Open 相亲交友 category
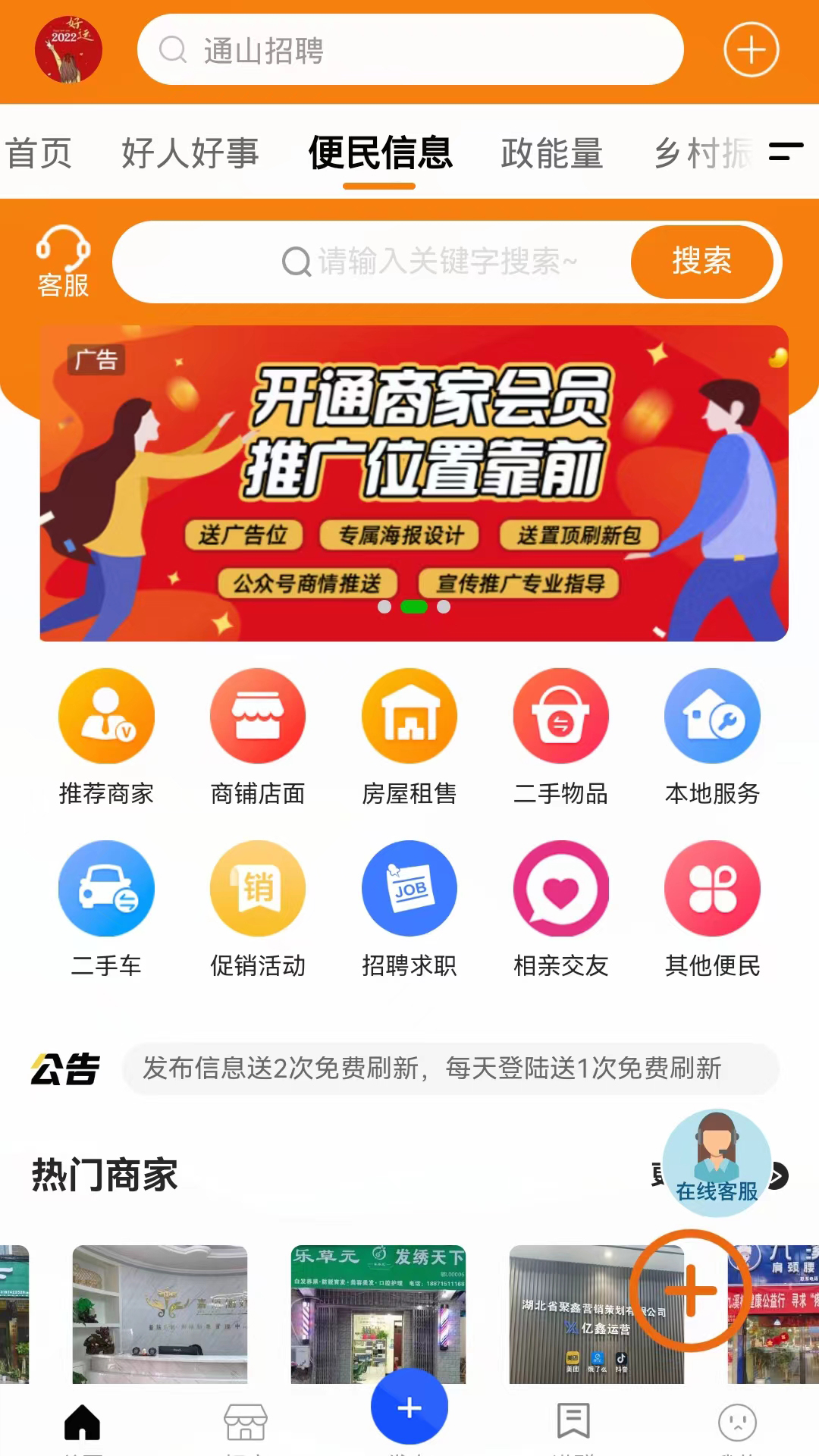The height and width of the screenshot is (1456, 819). tap(561, 908)
